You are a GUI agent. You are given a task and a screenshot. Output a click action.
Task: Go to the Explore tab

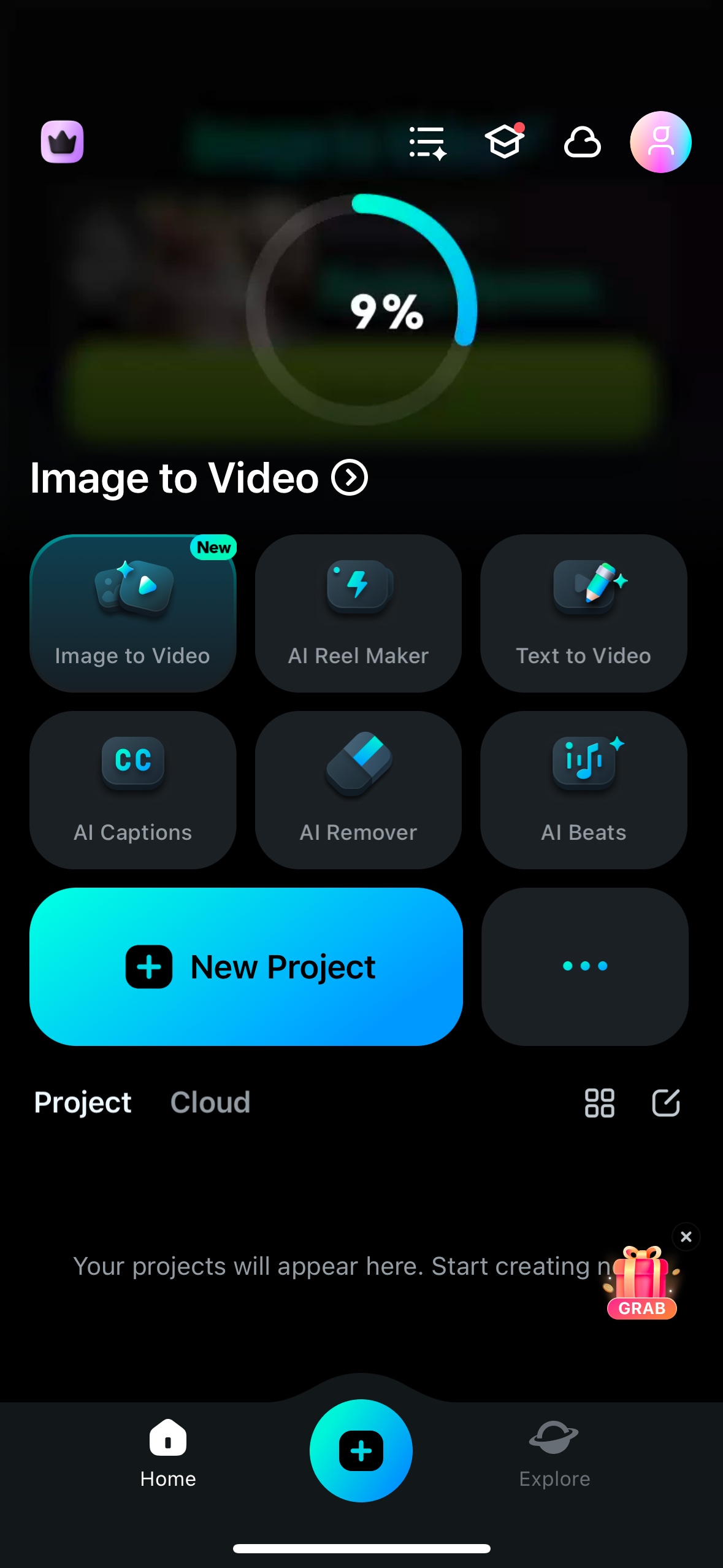tap(554, 1453)
